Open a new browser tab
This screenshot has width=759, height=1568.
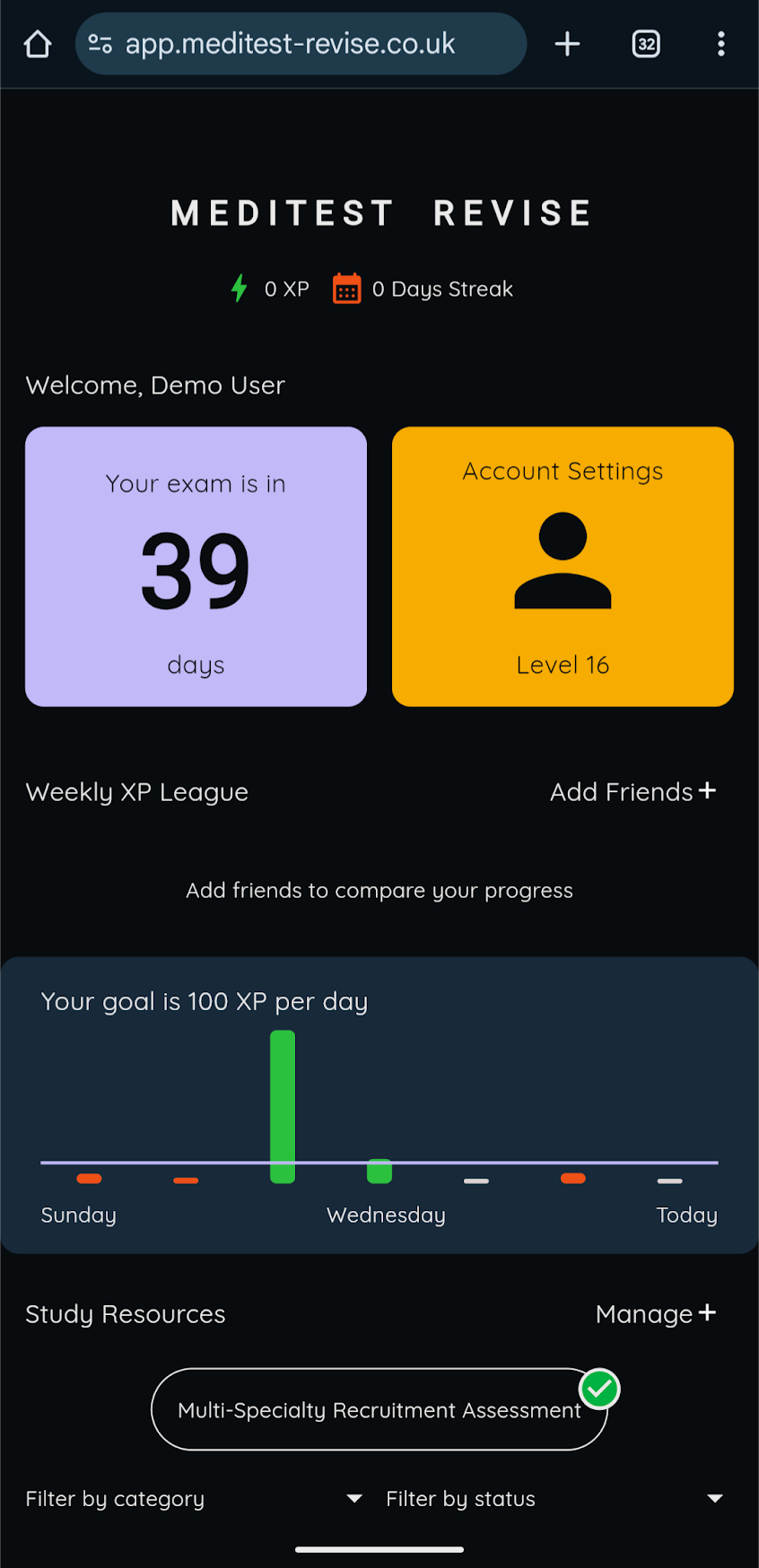tap(567, 44)
